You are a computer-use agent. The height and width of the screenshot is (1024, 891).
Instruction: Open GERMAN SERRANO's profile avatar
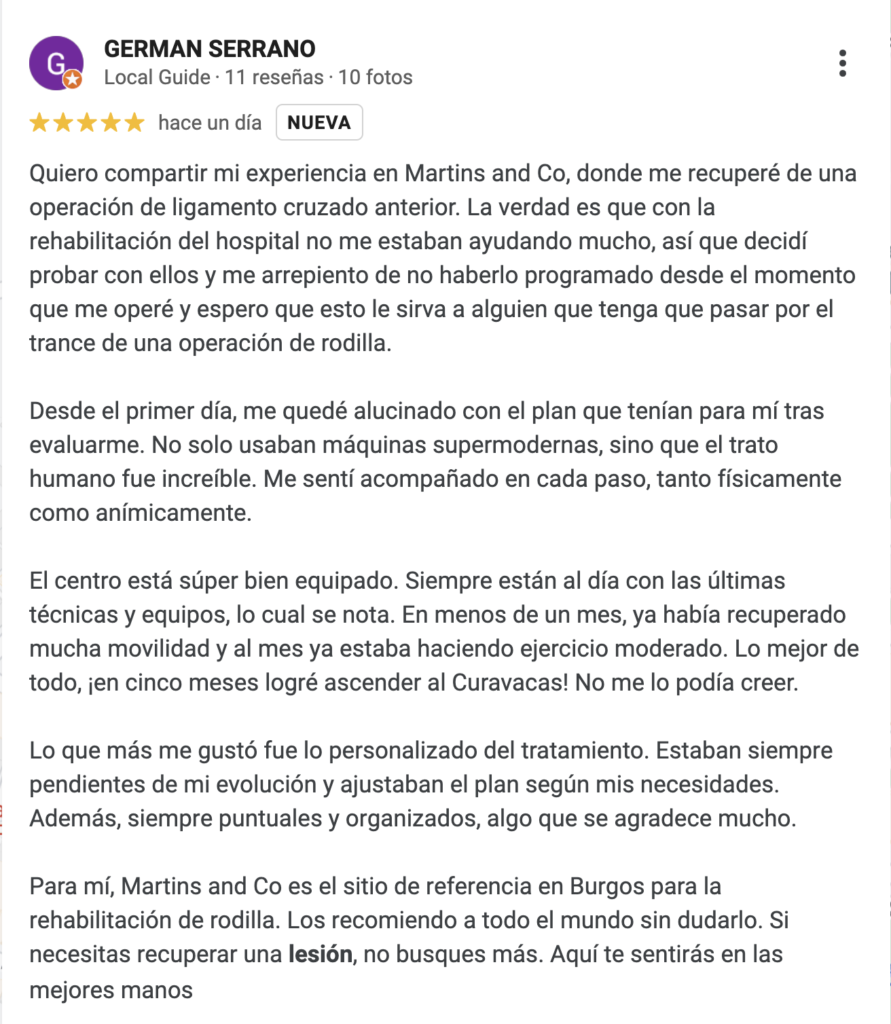click(56, 63)
